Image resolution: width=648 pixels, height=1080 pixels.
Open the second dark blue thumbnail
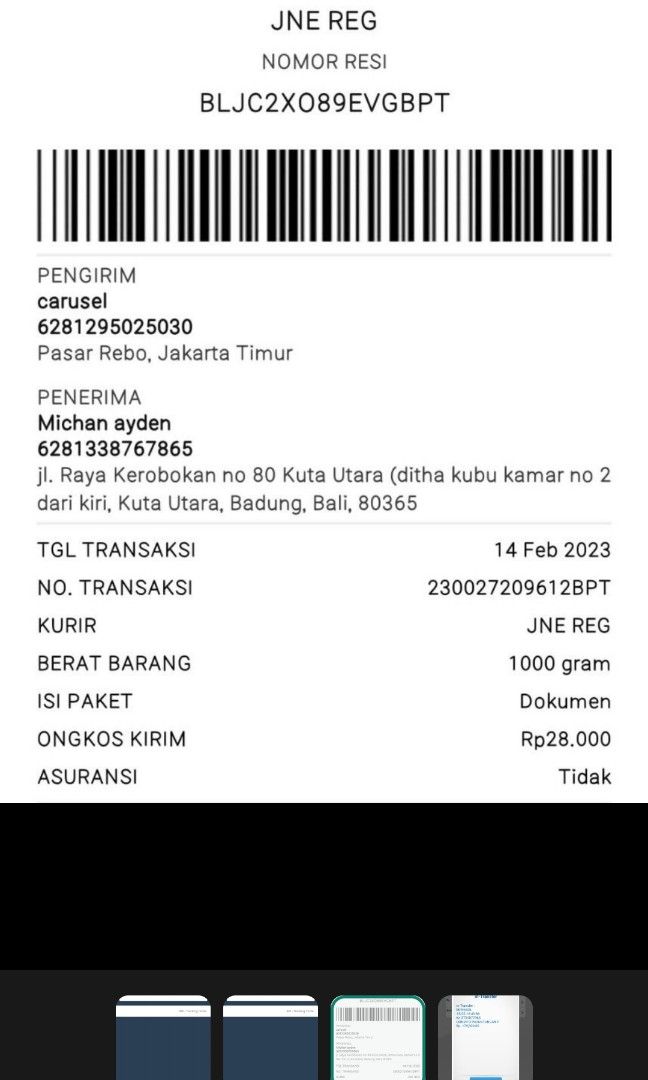(271, 1037)
